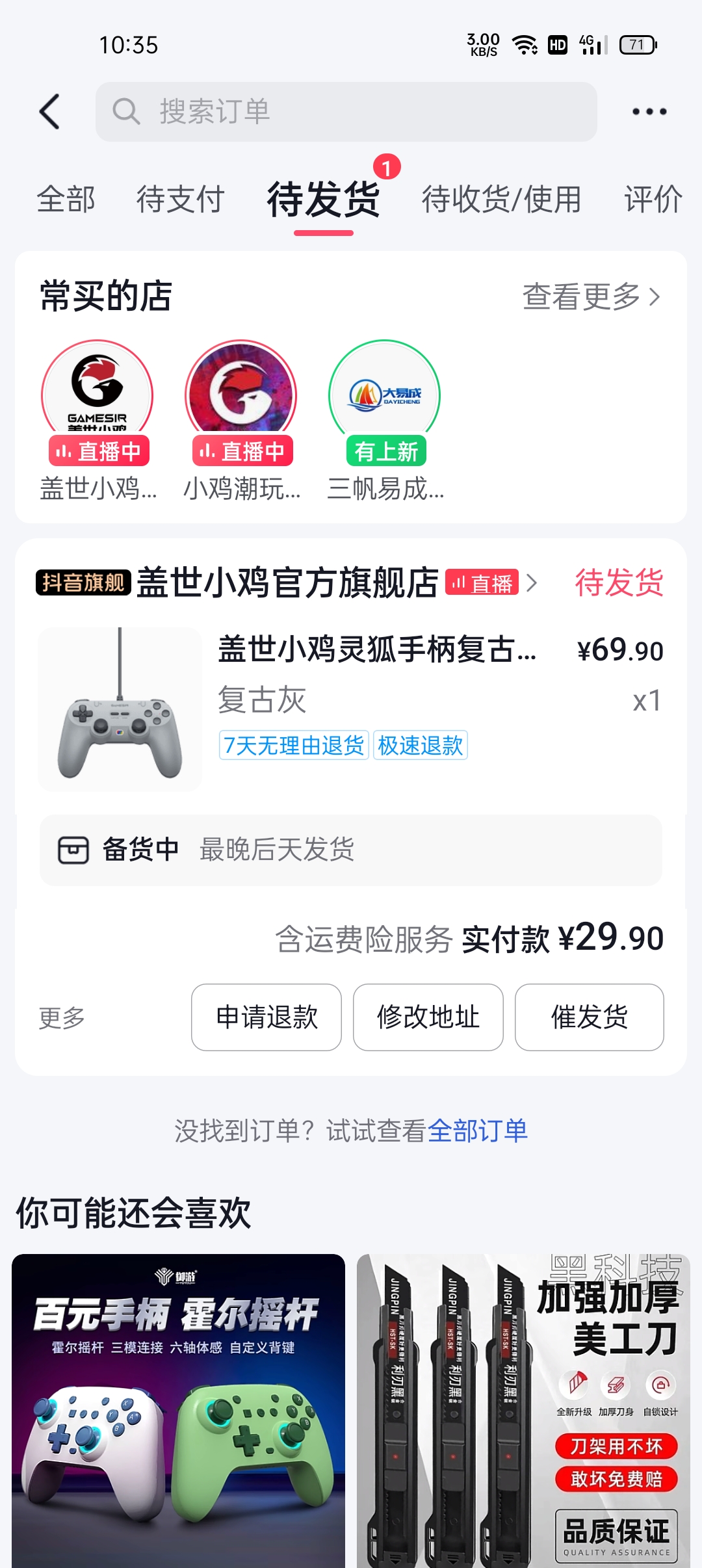Open 盖世小鸡官方旗舰店 store page
Image resolution: width=702 pixels, height=1568 pixels.
(287, 582)
